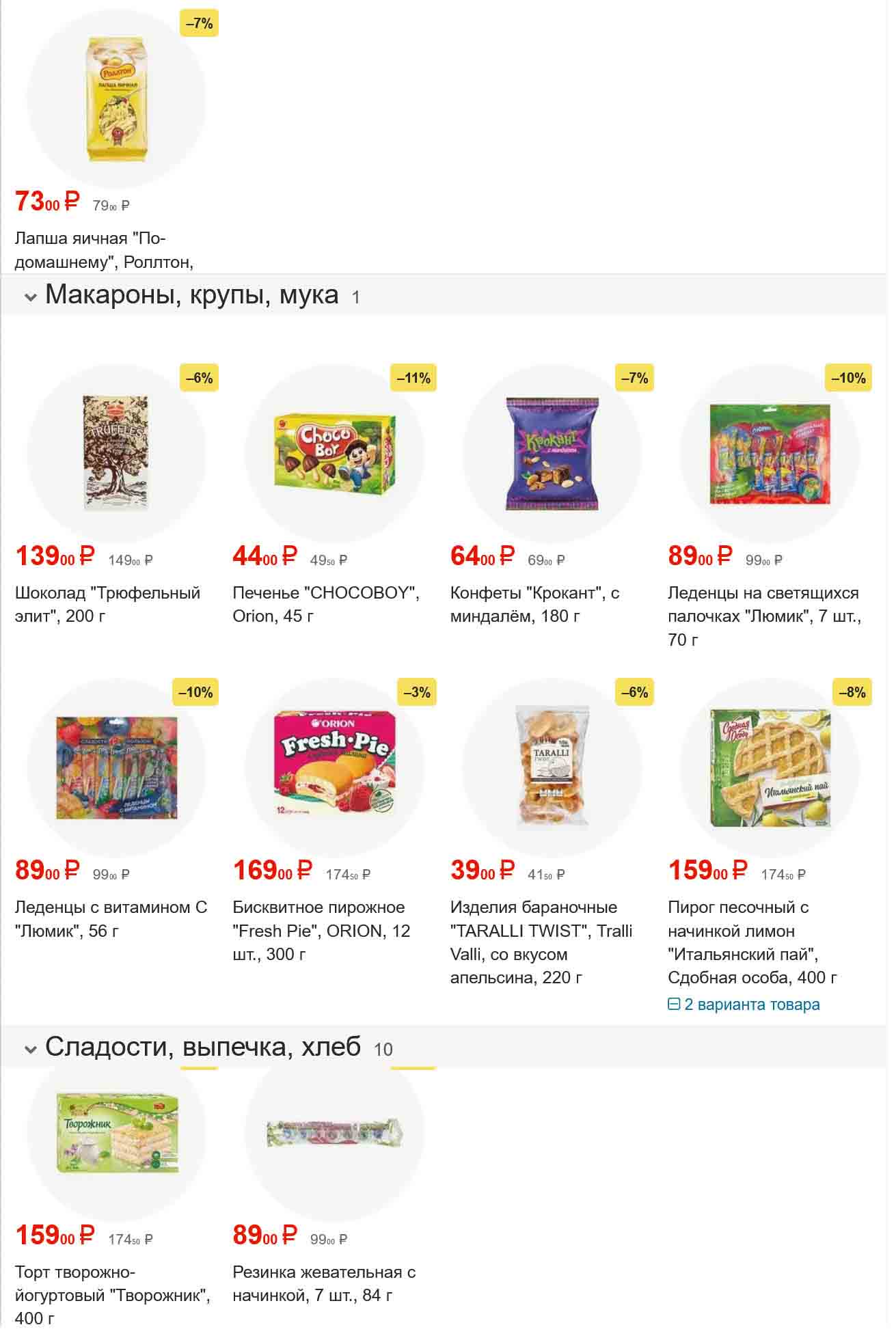
Task: Open the Люмик vitamin C lollipops
Action: [116, 768]
